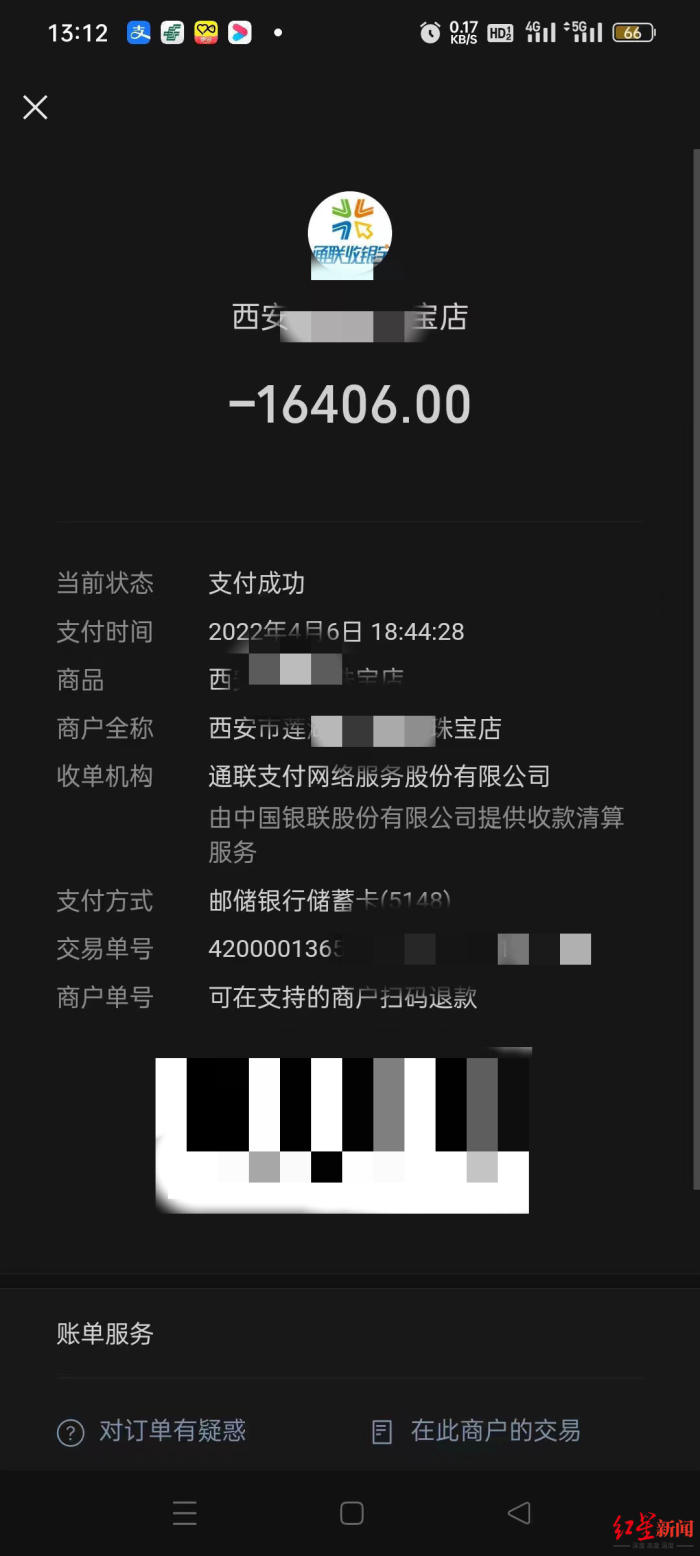Open recent apps menu button
This screenshot has width=700, height=1556.
(184, 1512)
